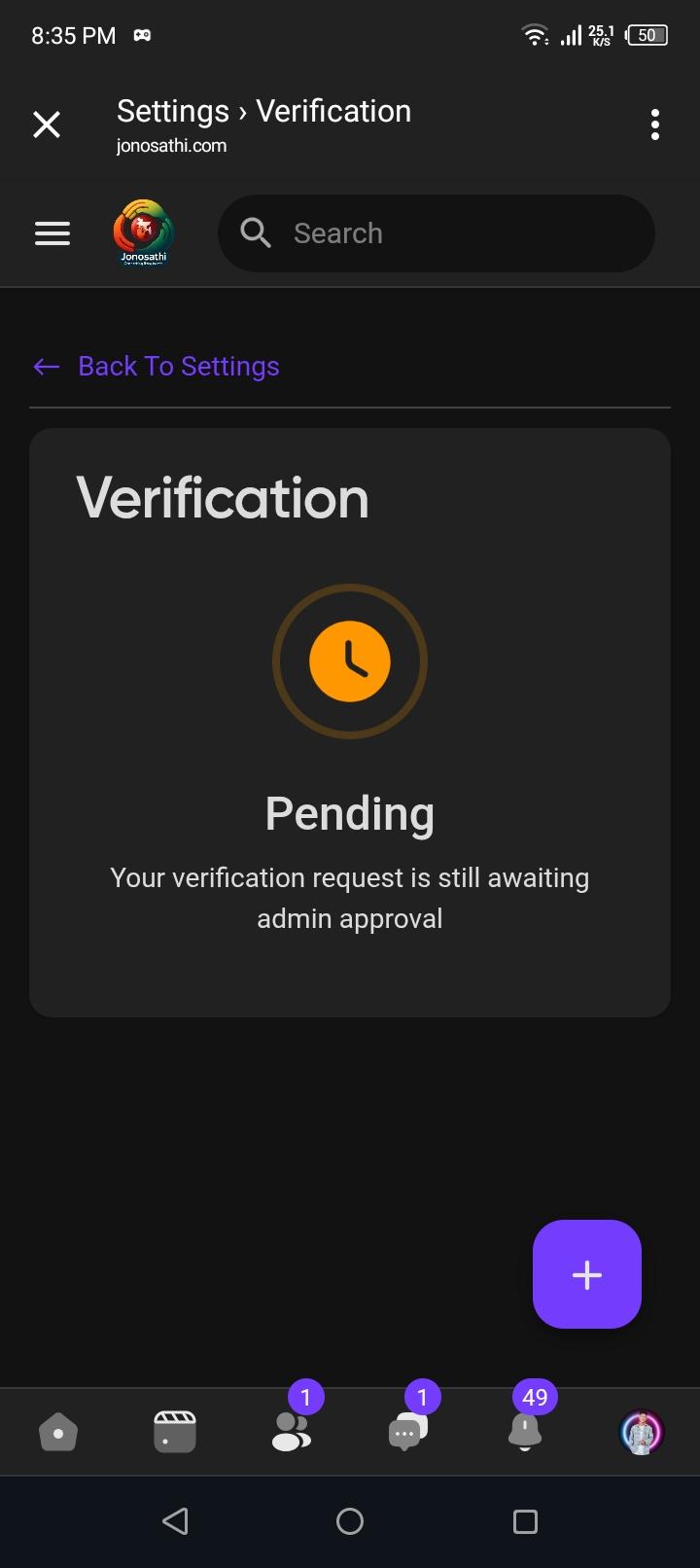Tap the purple plus create button
700x1568 pixels.
[x=587, y=1274]
